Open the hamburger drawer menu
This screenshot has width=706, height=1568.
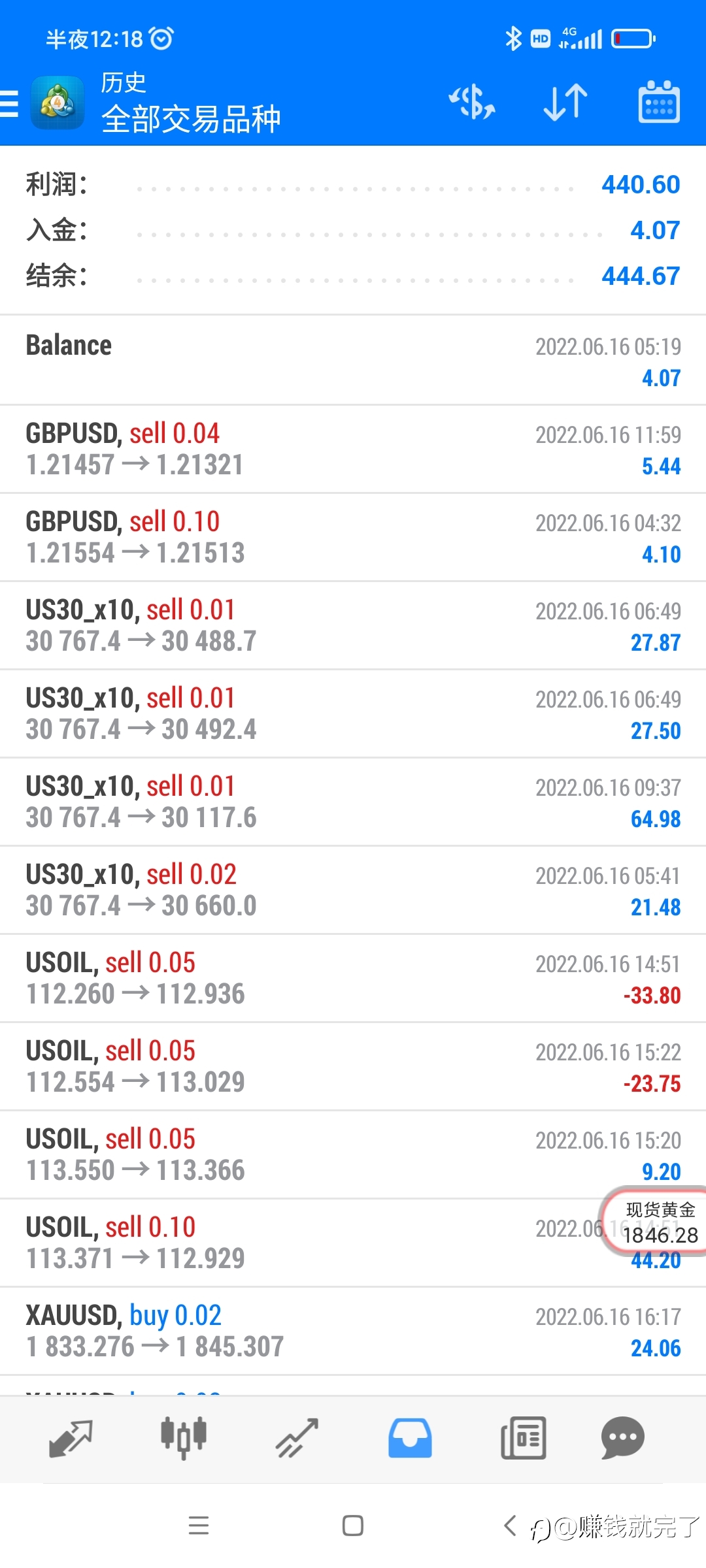coord(9,104)
